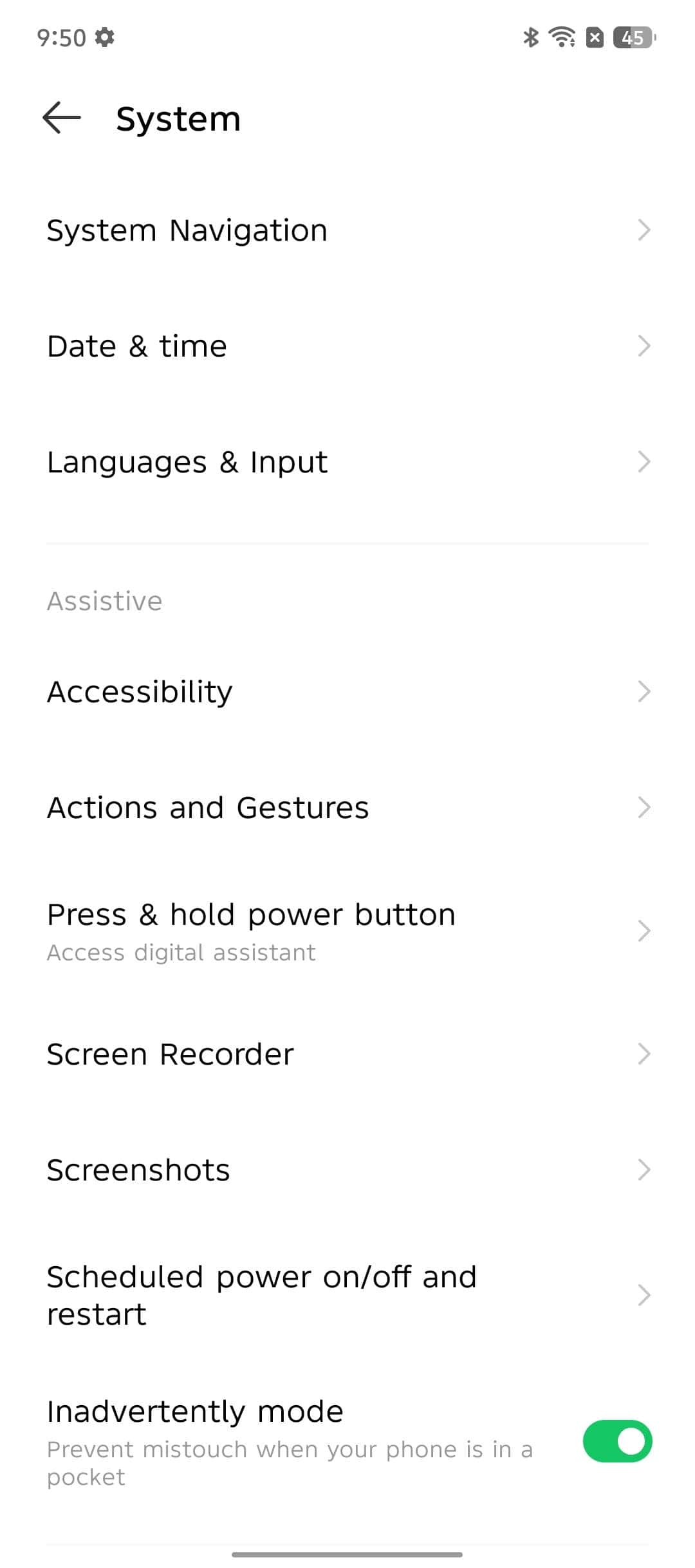Open Screenshots settings
The width and height of the screenshot is (695, 1568).
click(x=347, y=1170)
